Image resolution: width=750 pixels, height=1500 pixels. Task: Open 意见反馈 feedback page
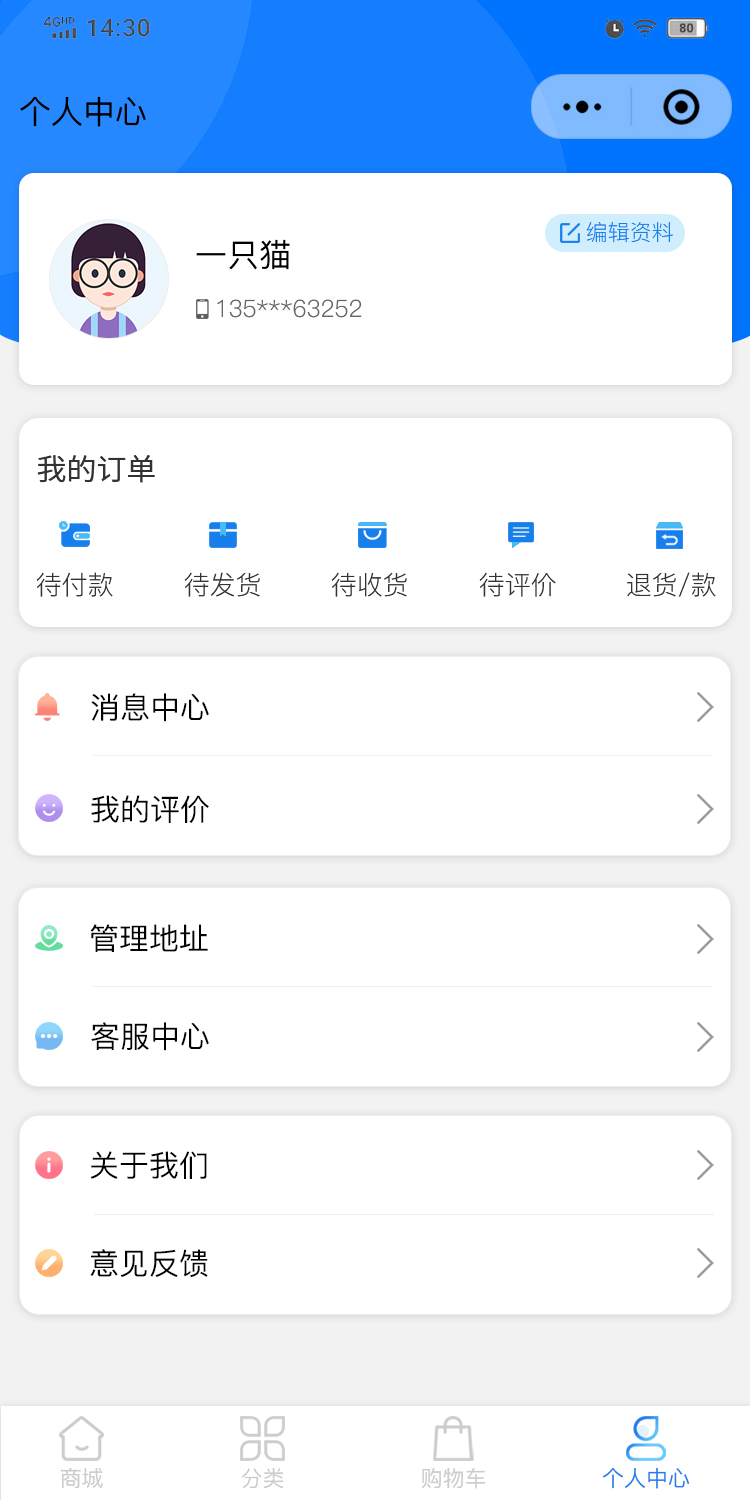[x=375, y=1264]
